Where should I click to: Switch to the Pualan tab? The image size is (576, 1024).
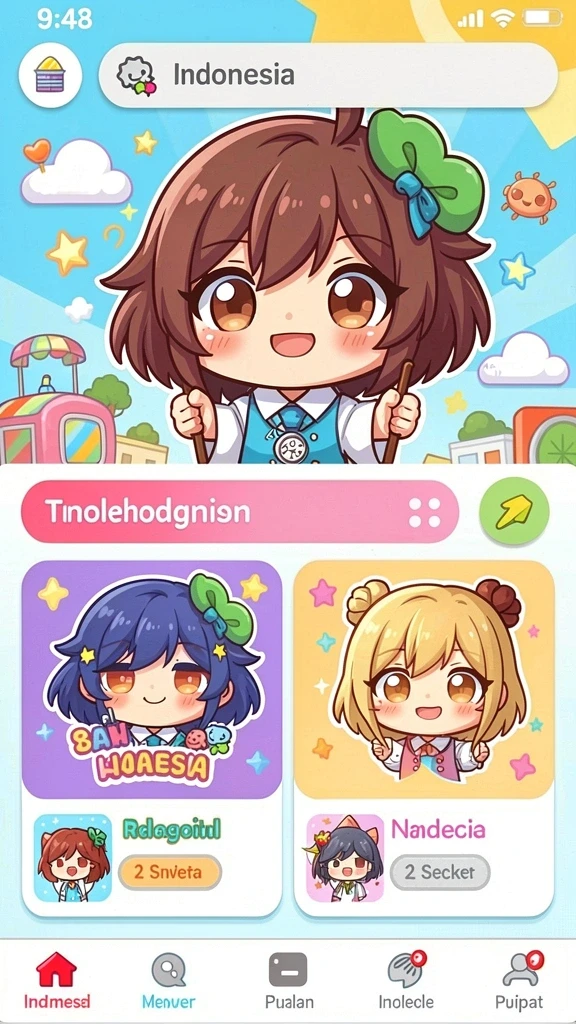289,982
